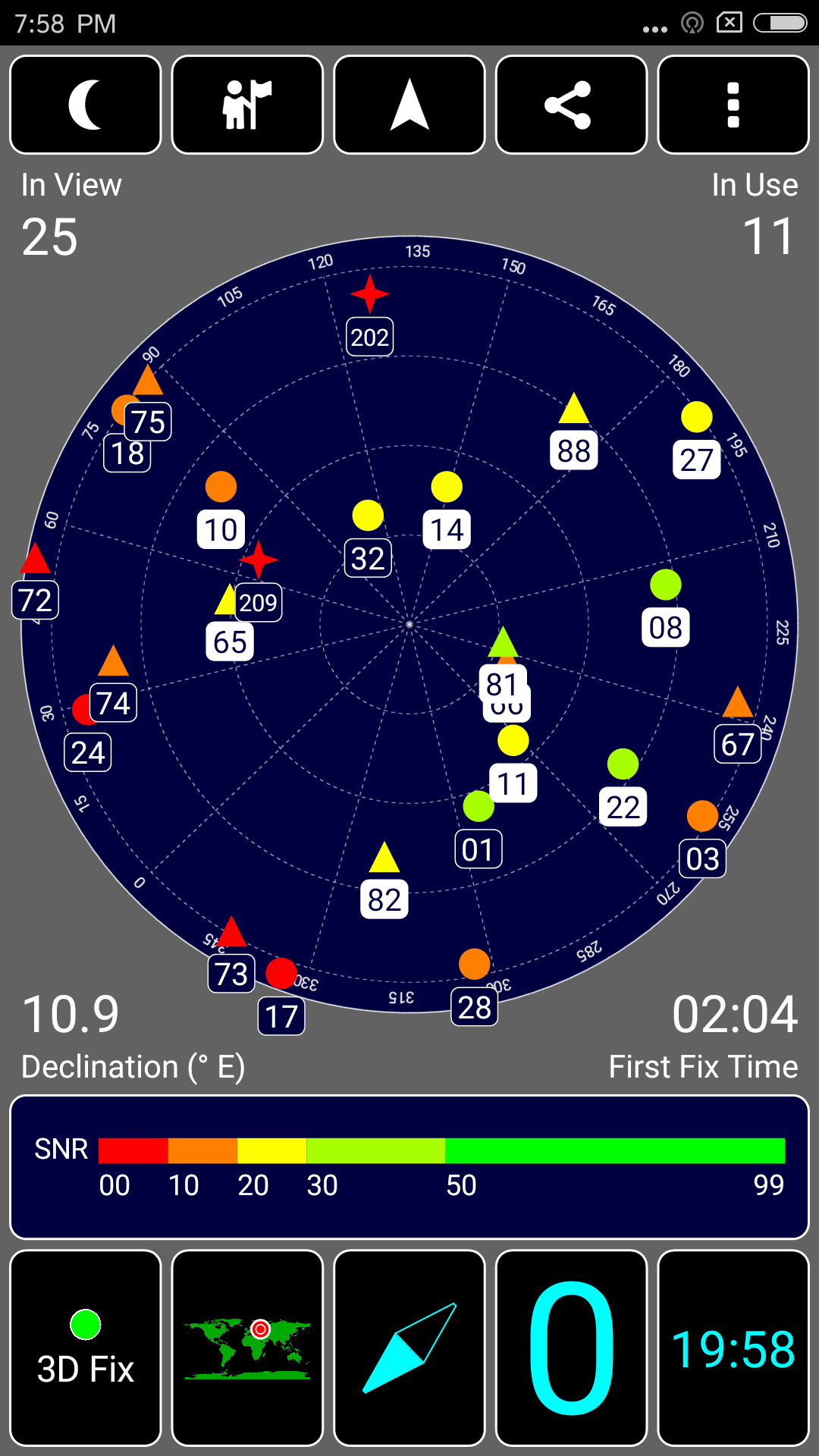The image size is (819, 1456).
Task: Open the world map tile
Action: tap(247, 1348)
